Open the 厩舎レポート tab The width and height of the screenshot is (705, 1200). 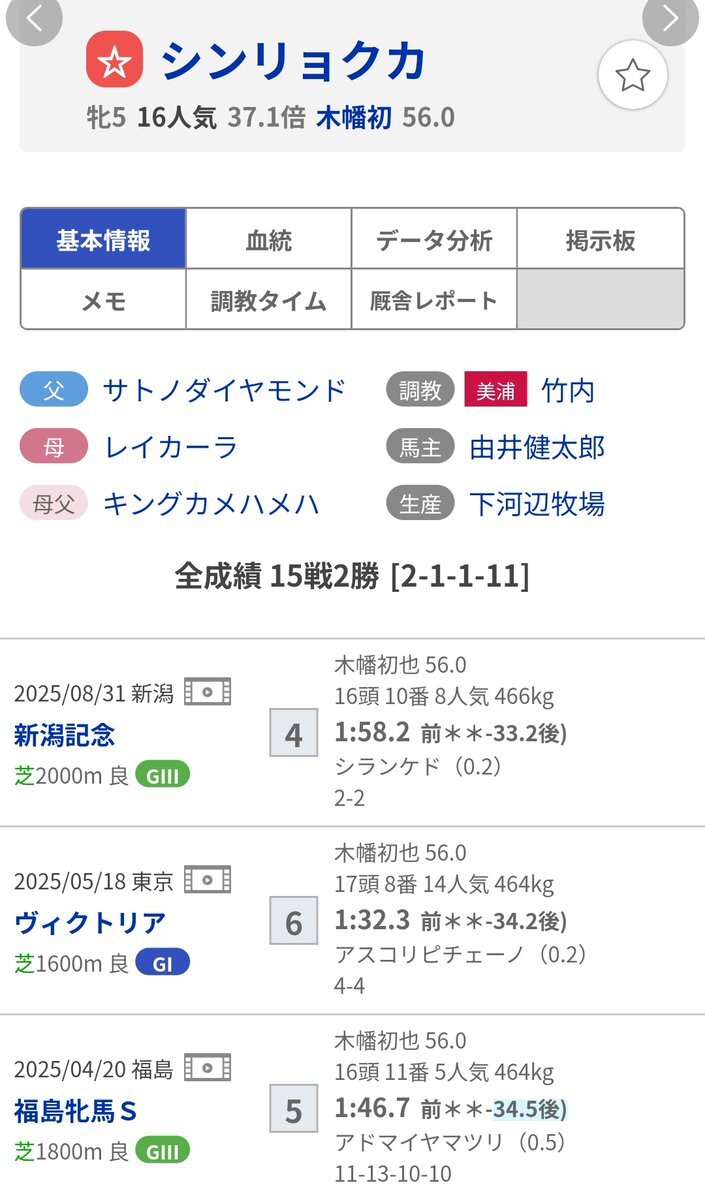[x=434, y=300]
